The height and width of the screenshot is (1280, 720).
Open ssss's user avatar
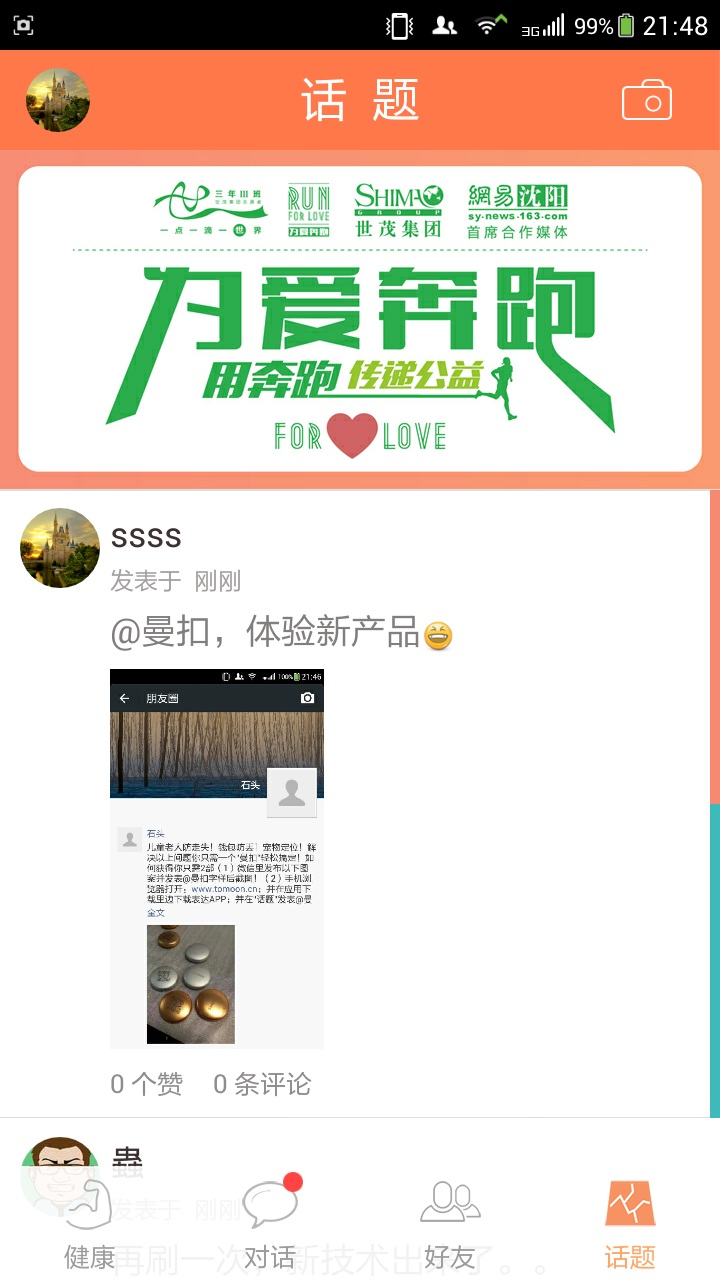tap(60, 547)
